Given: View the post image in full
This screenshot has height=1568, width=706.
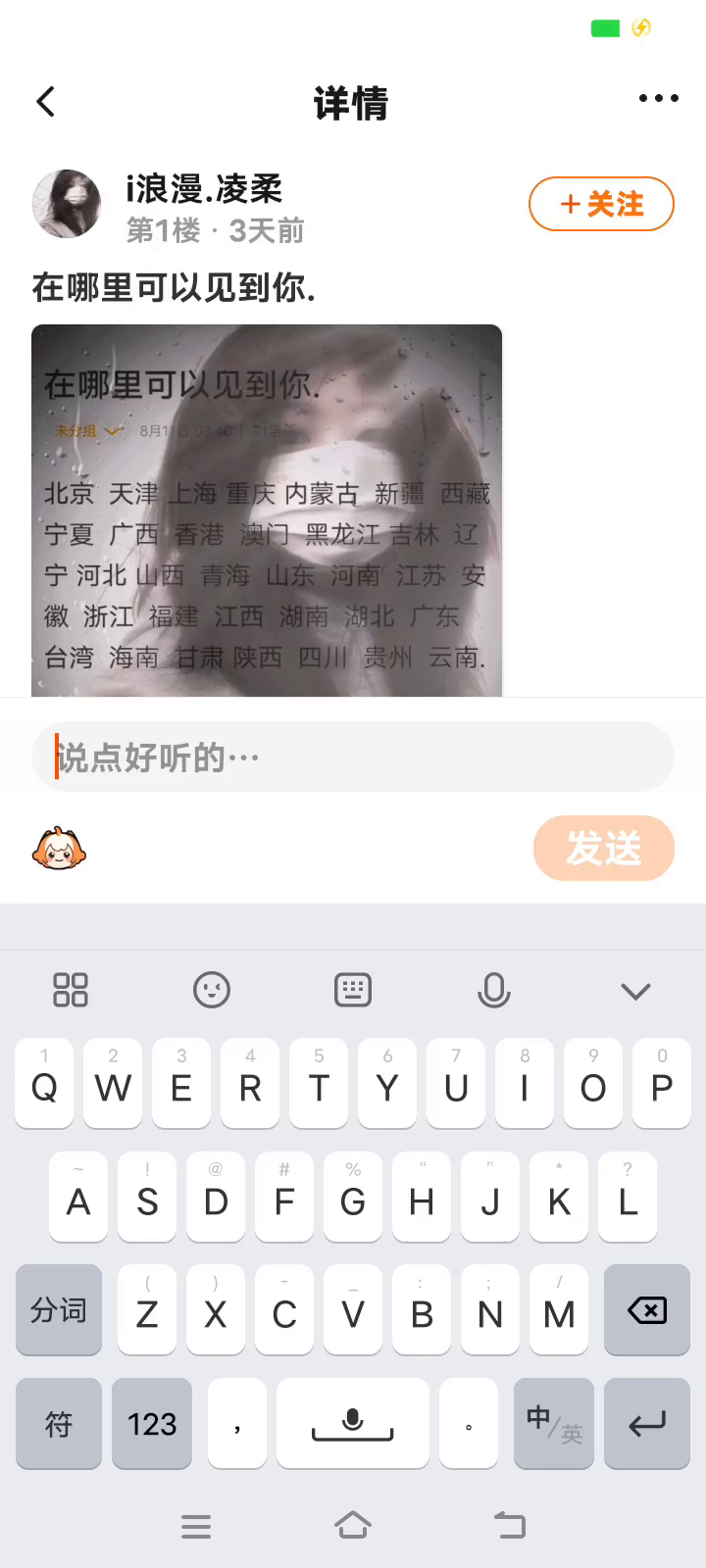Looking at the screenshot, I should tap(267, 510).
